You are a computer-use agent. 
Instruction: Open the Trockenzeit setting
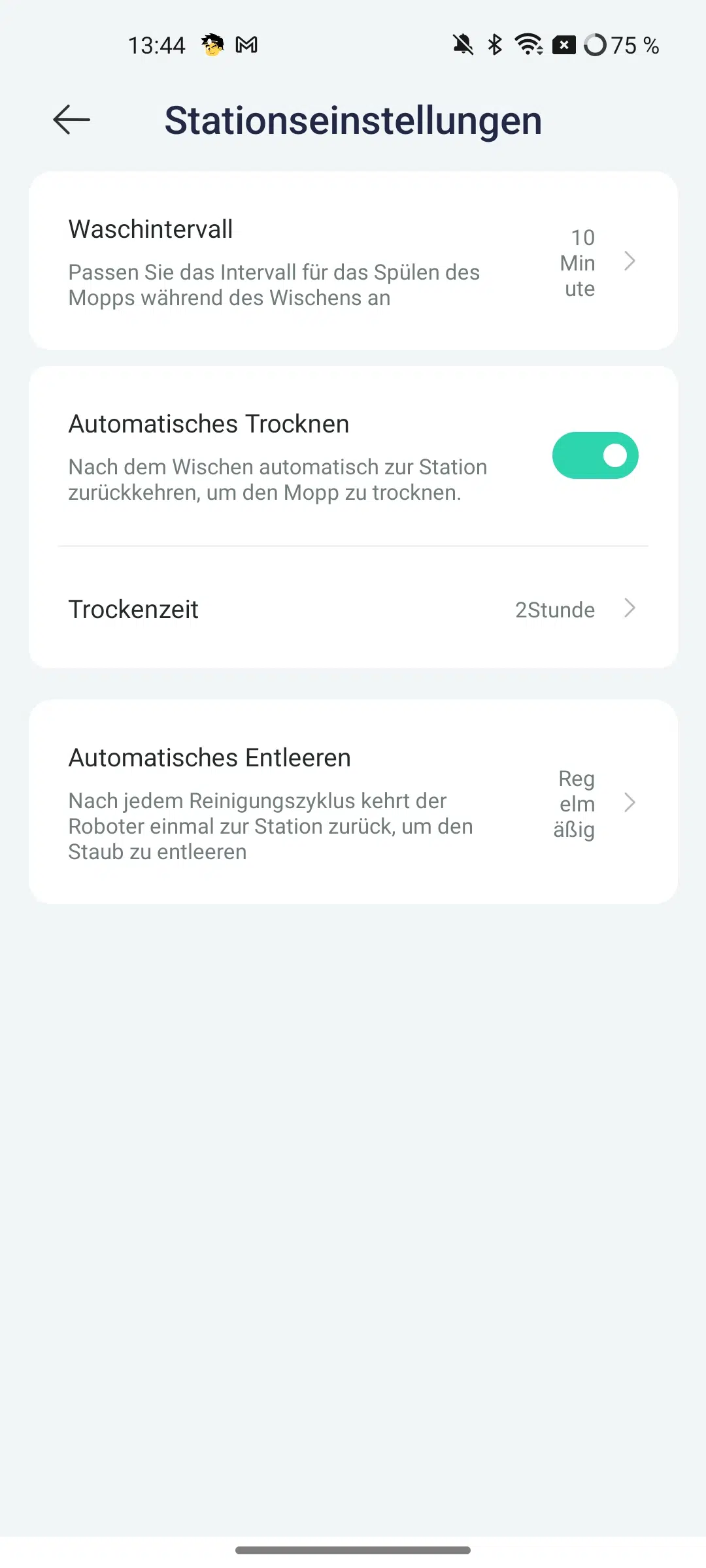click(x=353, y=609)
